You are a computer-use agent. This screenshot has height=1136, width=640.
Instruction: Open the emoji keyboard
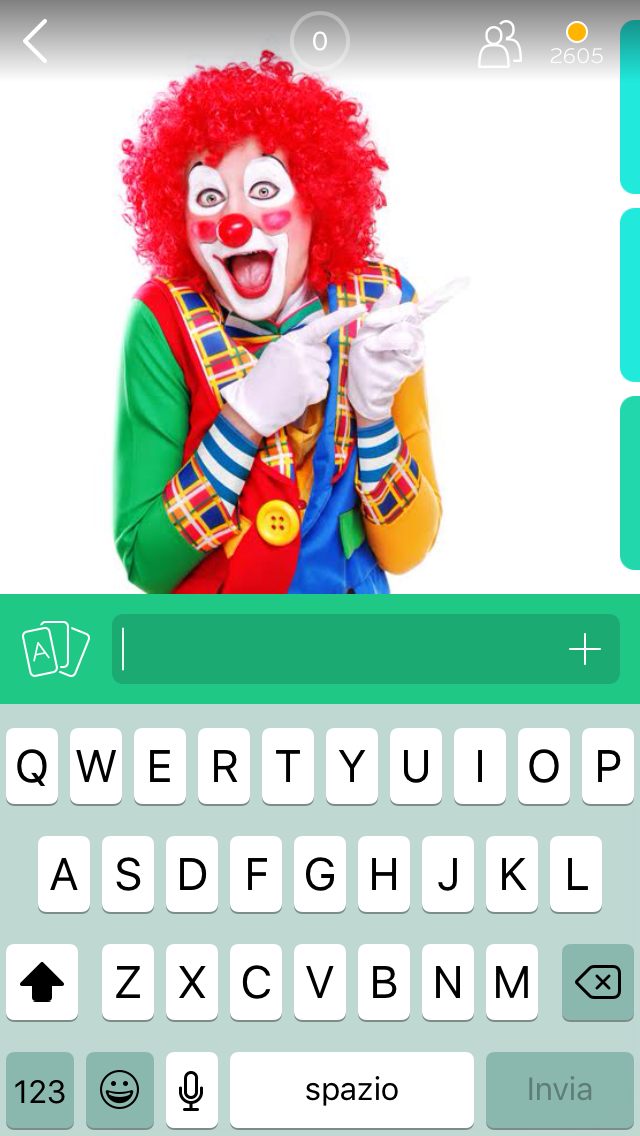120,1089
